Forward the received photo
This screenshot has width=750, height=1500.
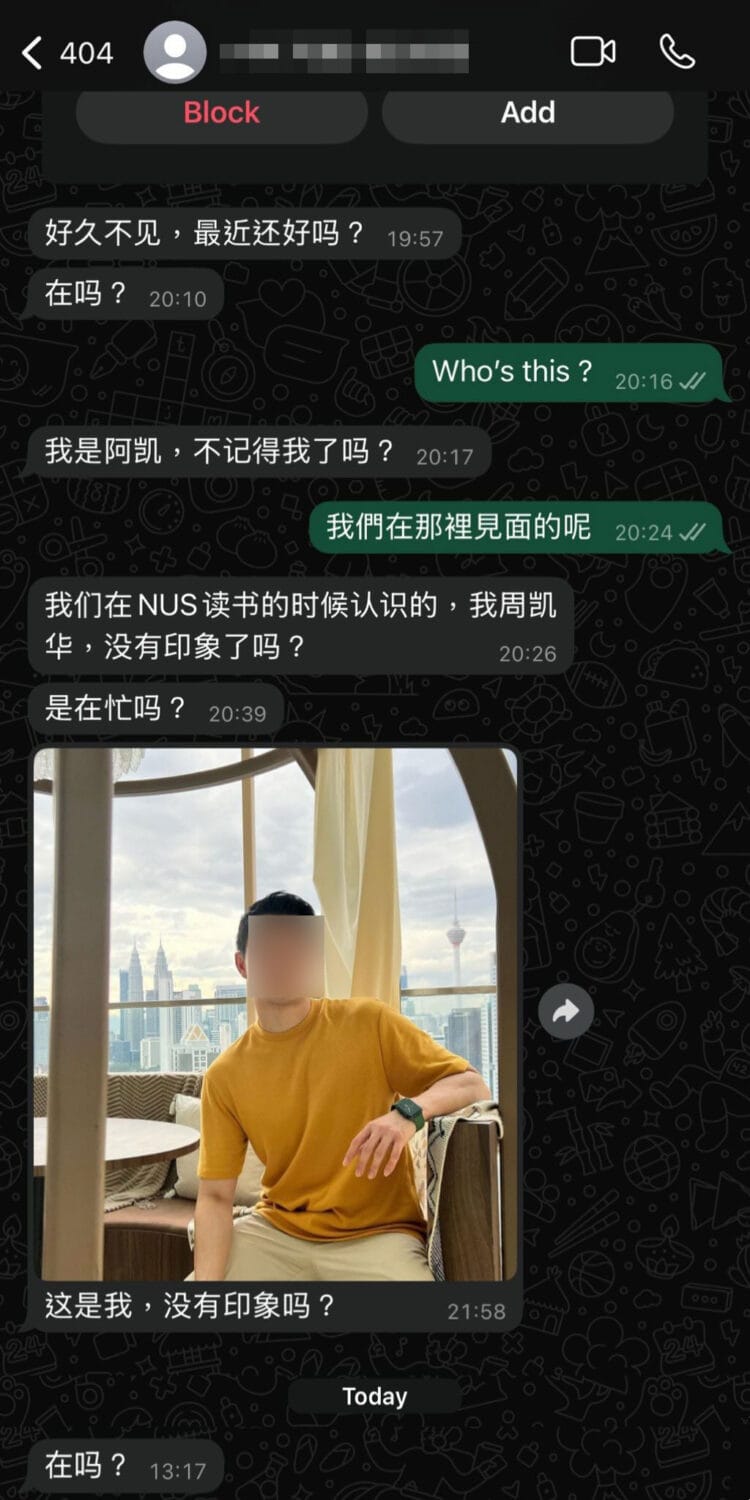pyautogui.click(x=566, y=1012)
